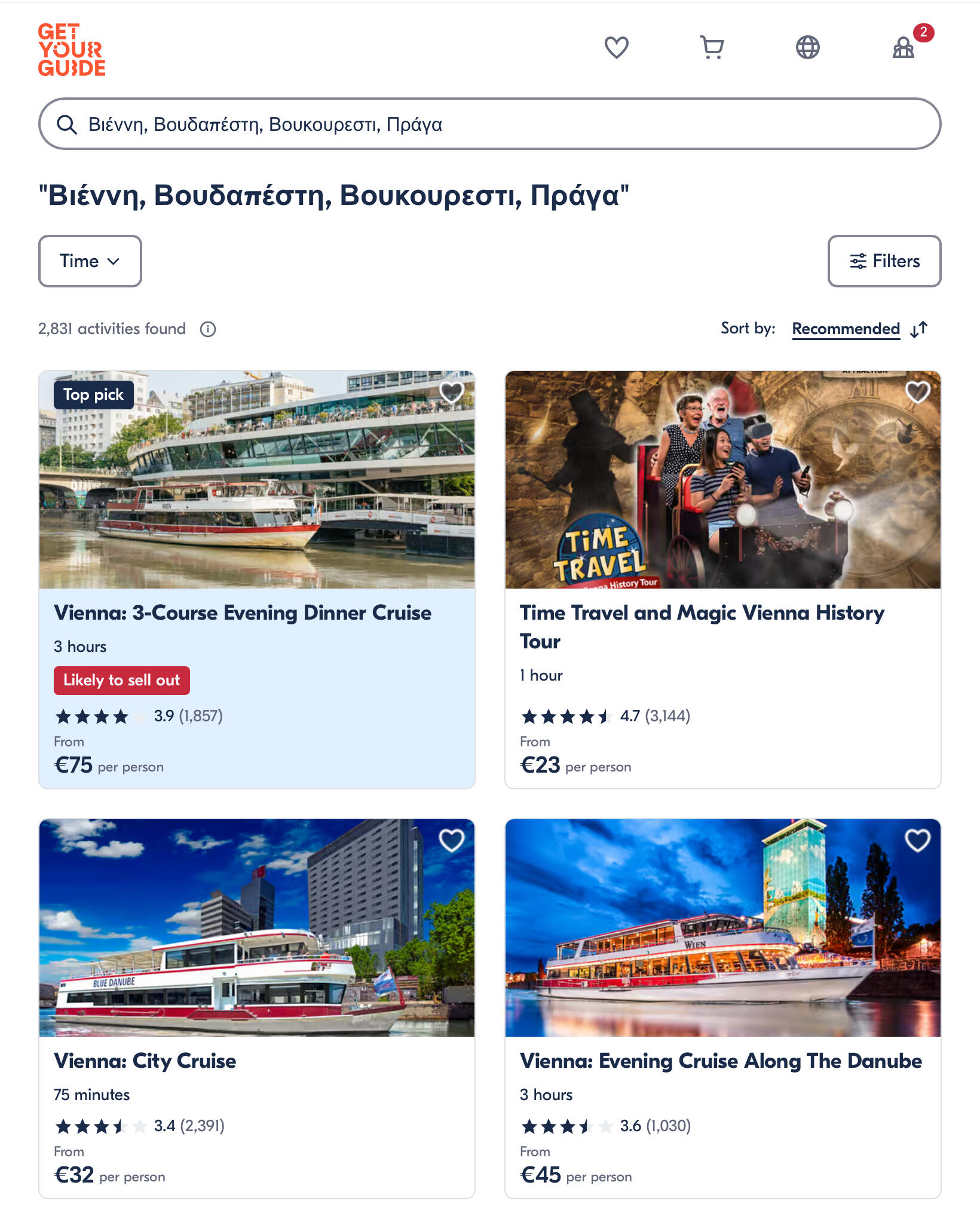Open the wishlist heart icon in header
The width and height of the screenshot is (980, 1216).
(616, 47)
